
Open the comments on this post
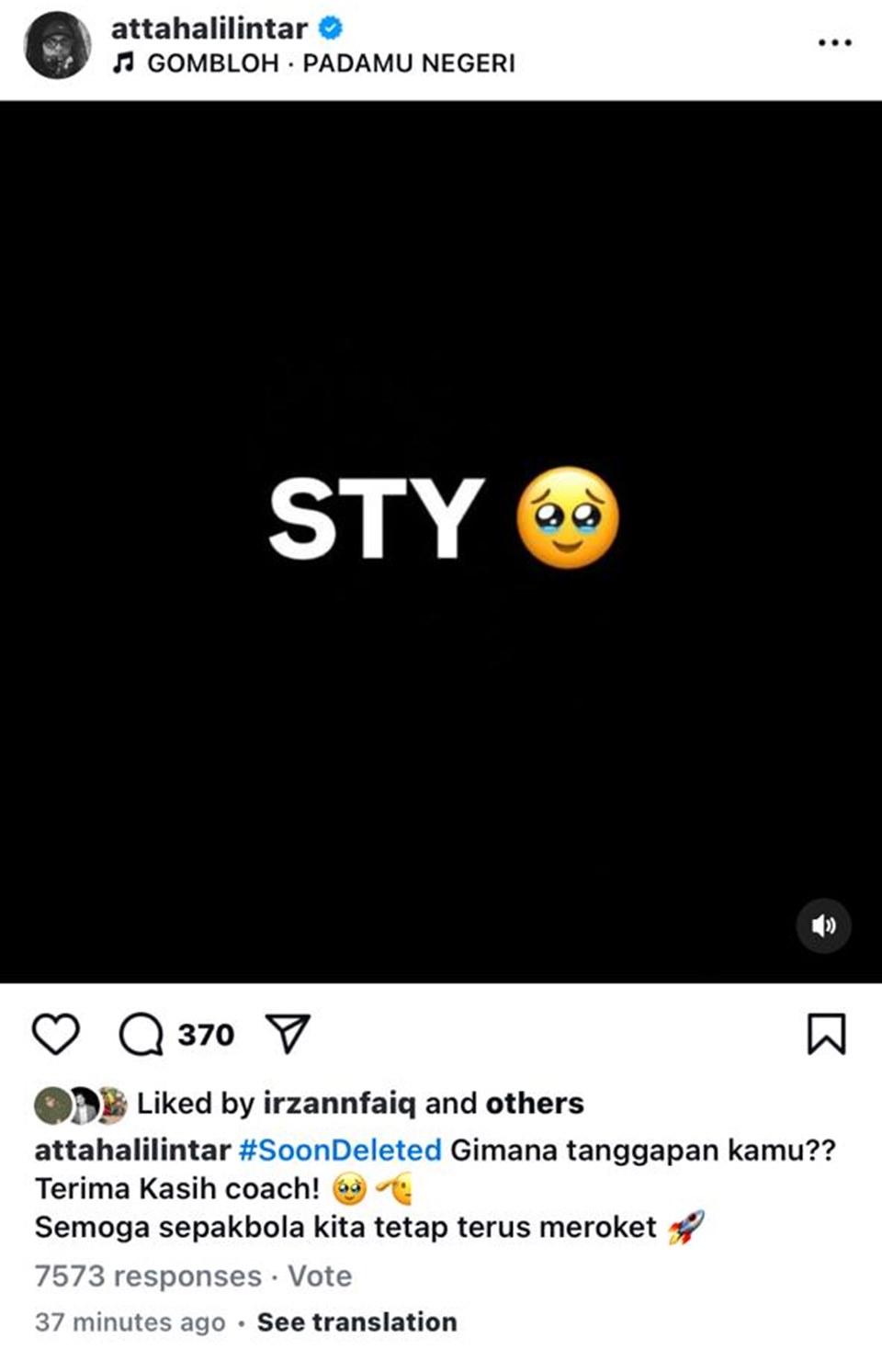click(x=141, y=1034)
